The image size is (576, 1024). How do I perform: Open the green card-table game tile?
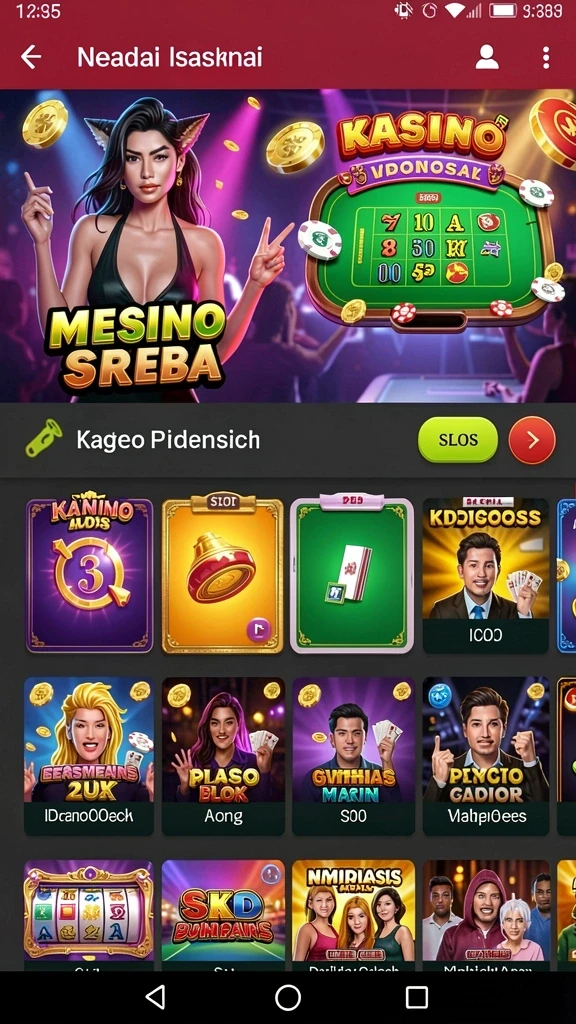tap(352, 575)
